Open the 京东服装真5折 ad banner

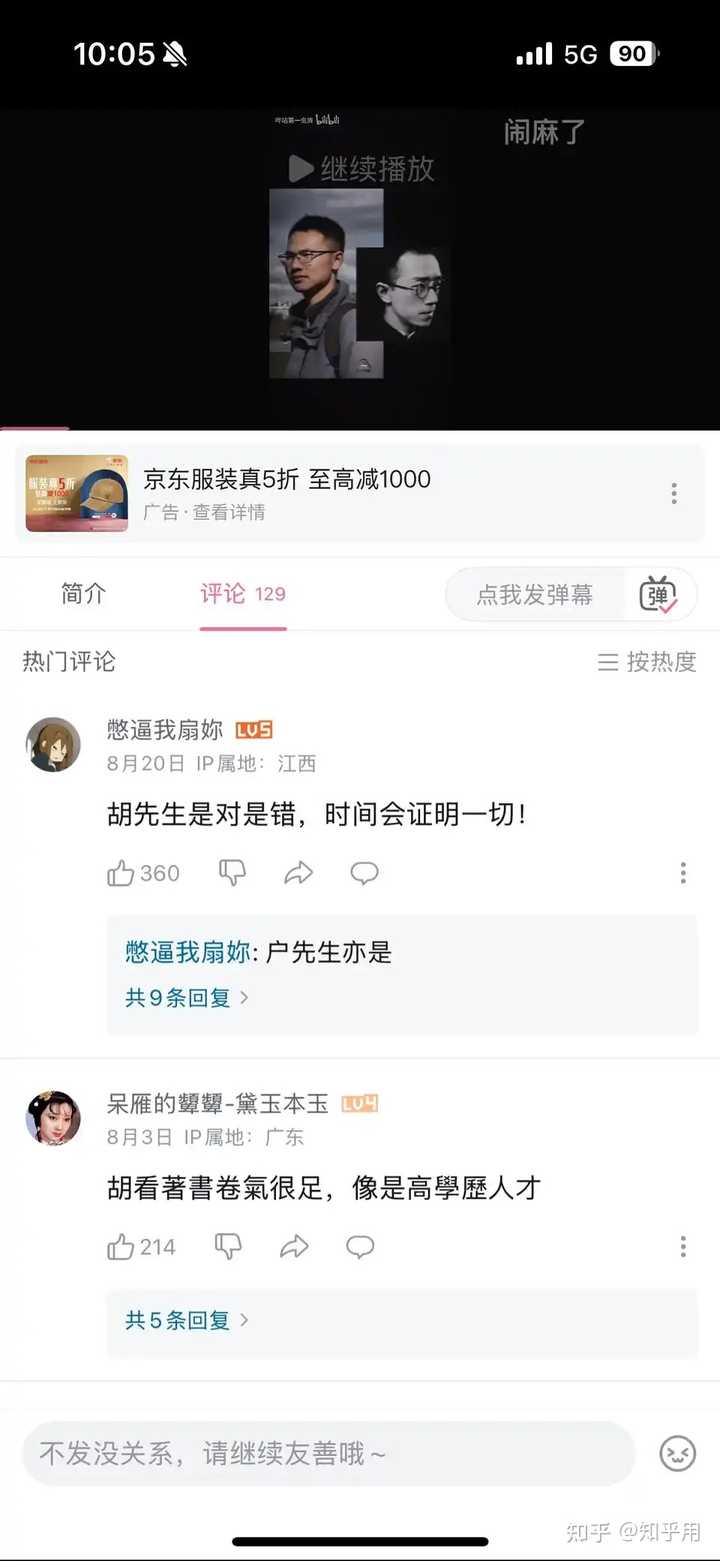pos(300,494)
